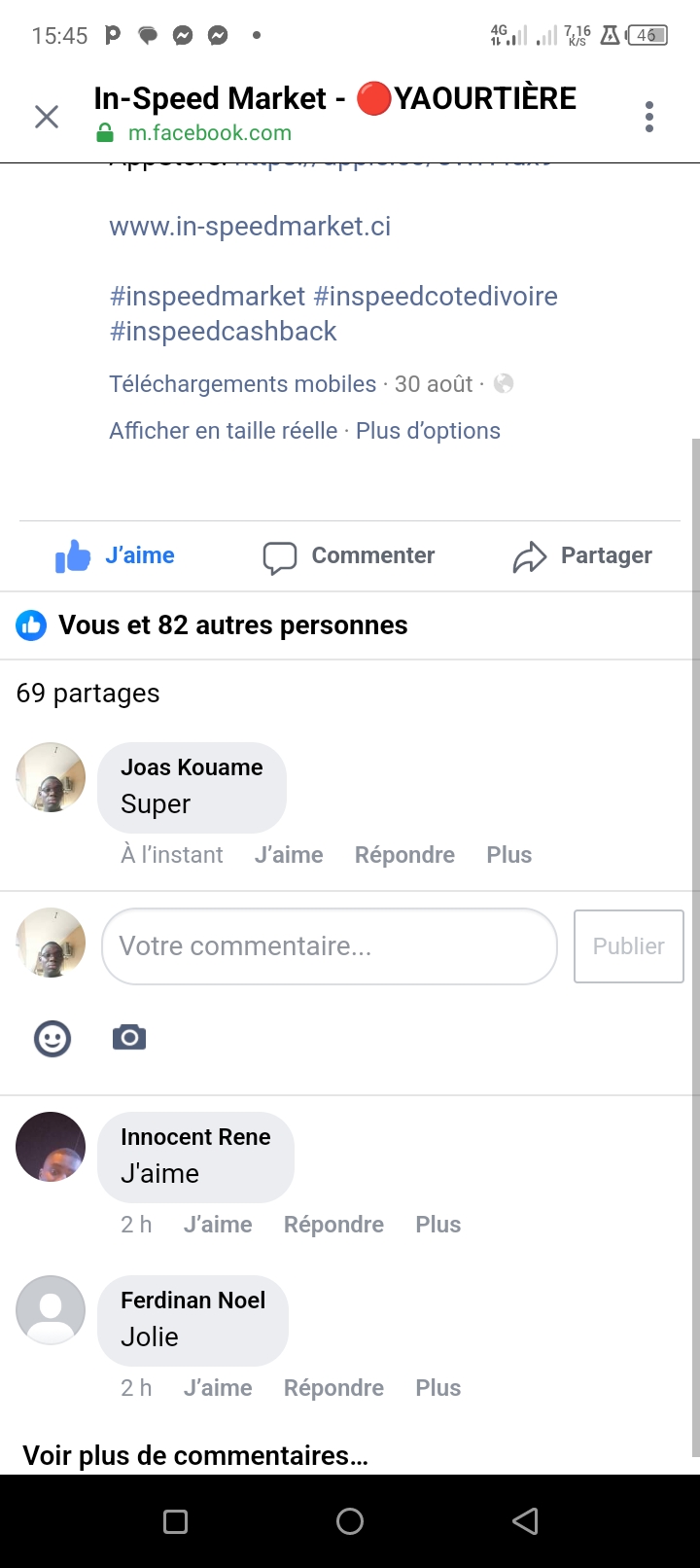Tap Voir plus de commentaires
Image resolution: width=700 pixels, height=1568 pixels.
pos(195,1455)
